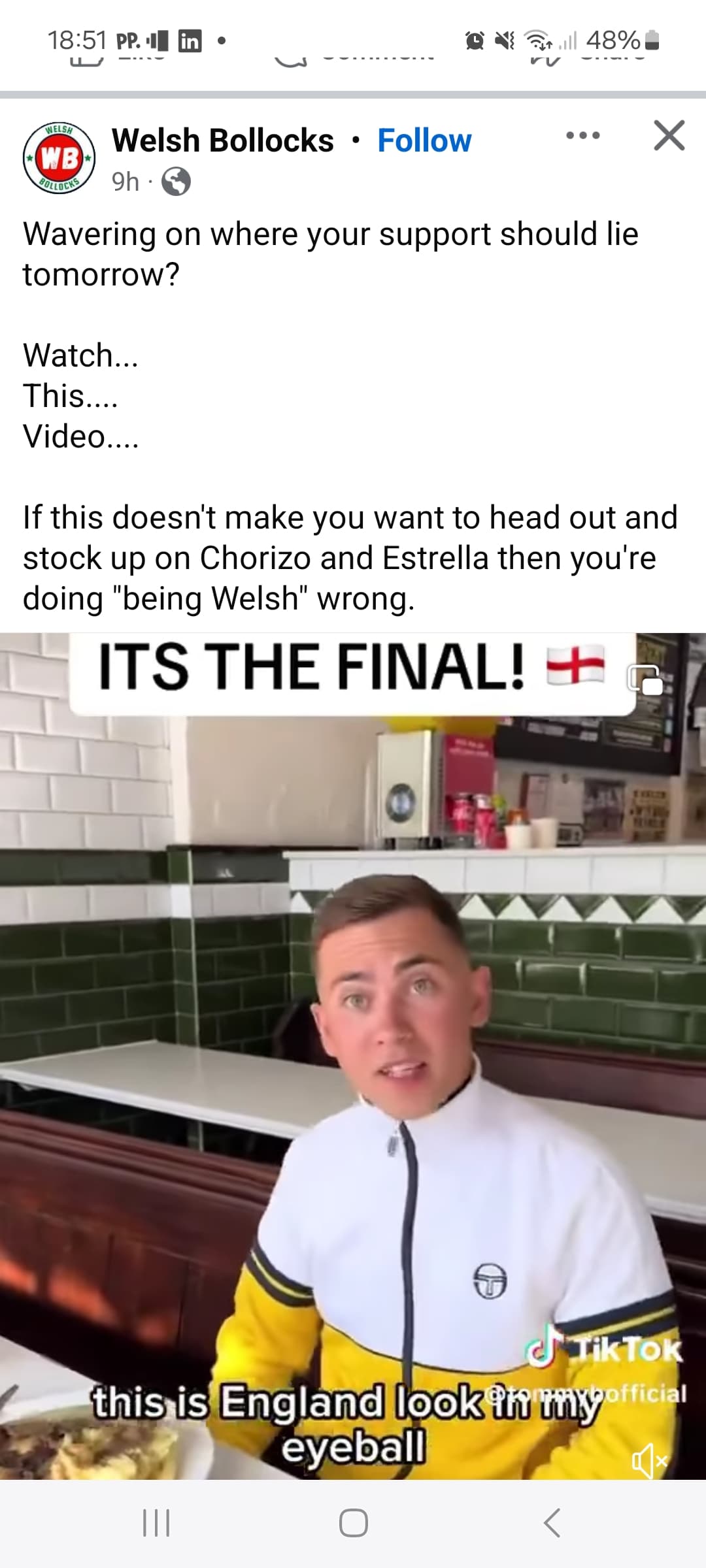Tap the picture-in-picture icon on the video

pos(645,679)
